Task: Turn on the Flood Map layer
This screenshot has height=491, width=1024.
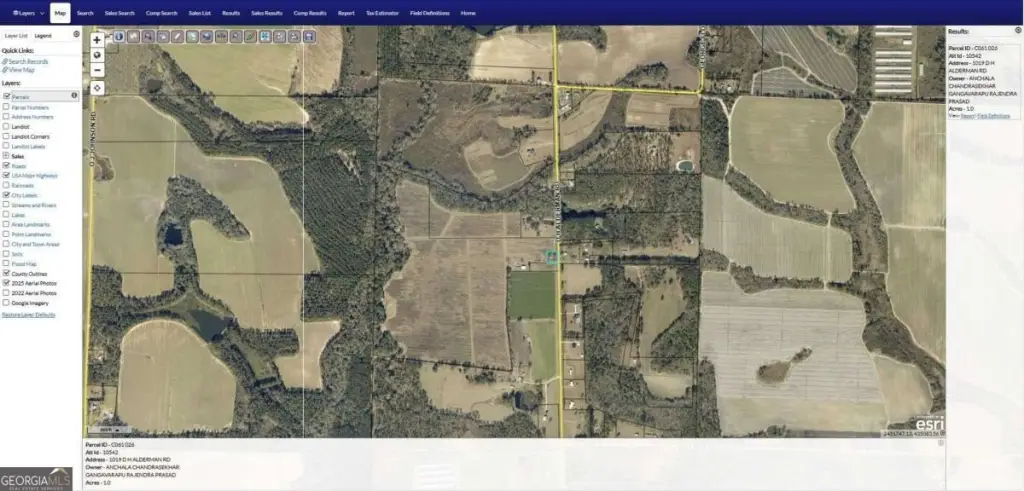Action: 7,263
